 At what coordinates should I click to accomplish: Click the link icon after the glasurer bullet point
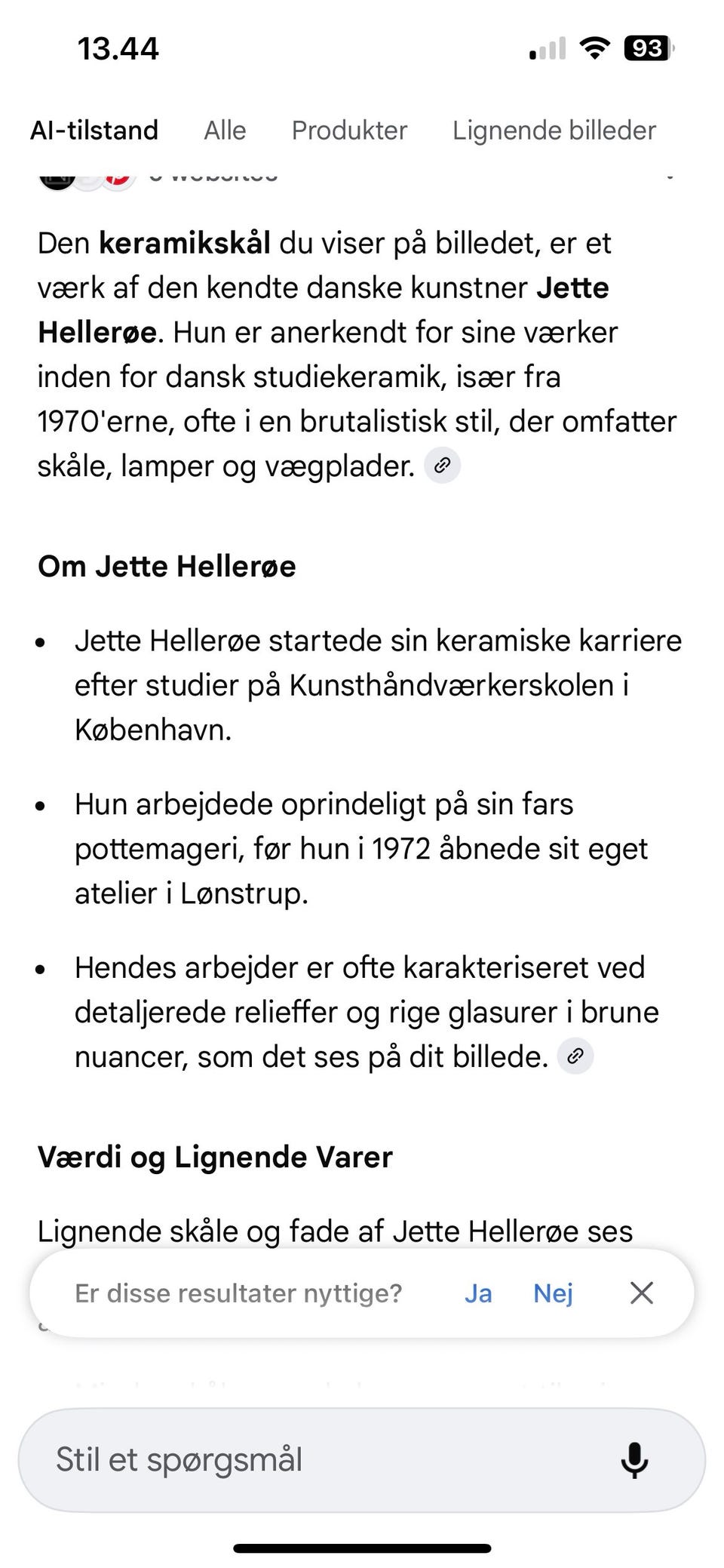click(x=575, y=1056)
